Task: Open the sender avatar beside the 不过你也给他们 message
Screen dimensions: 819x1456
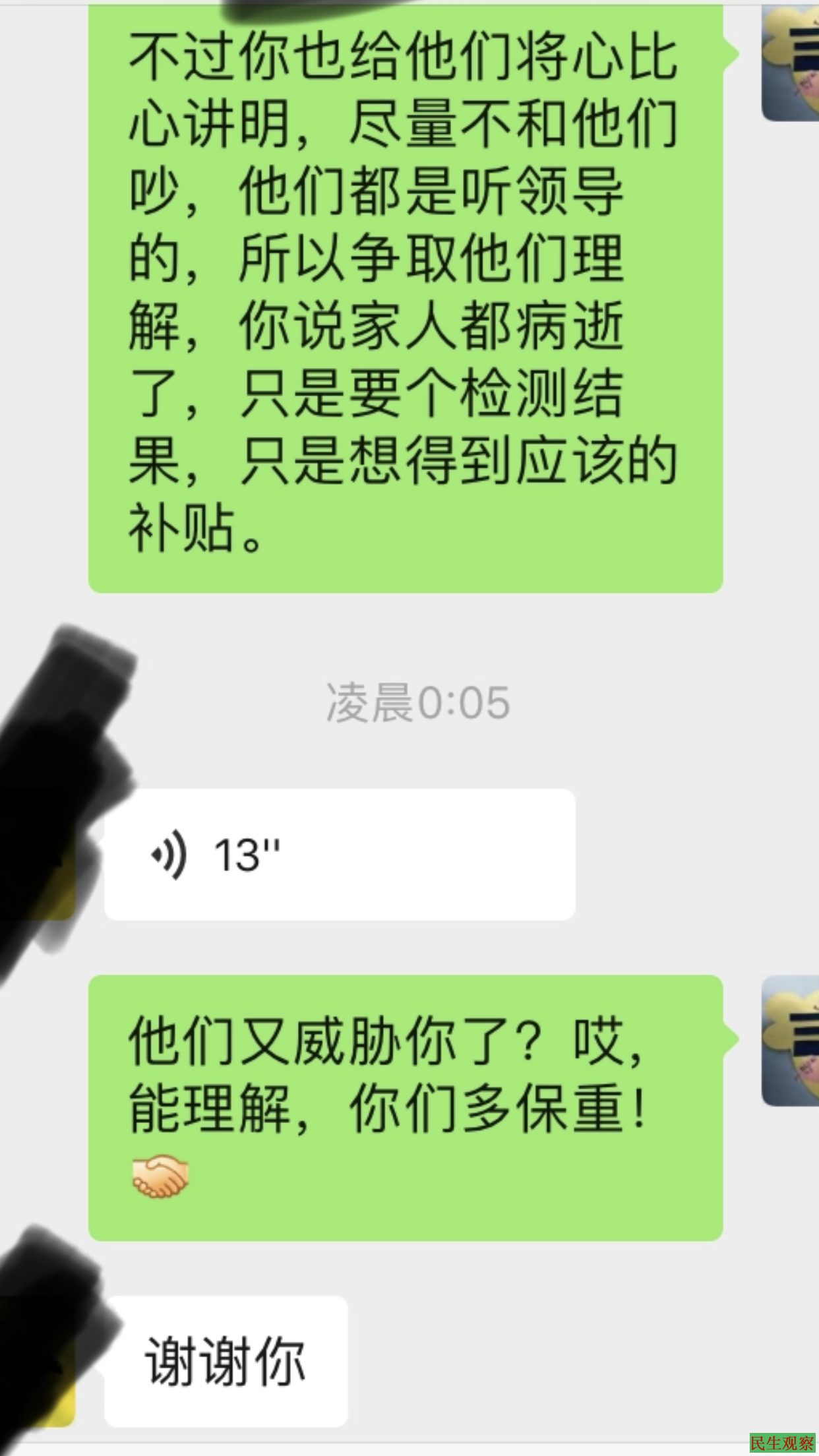Action: coord(791,63)
